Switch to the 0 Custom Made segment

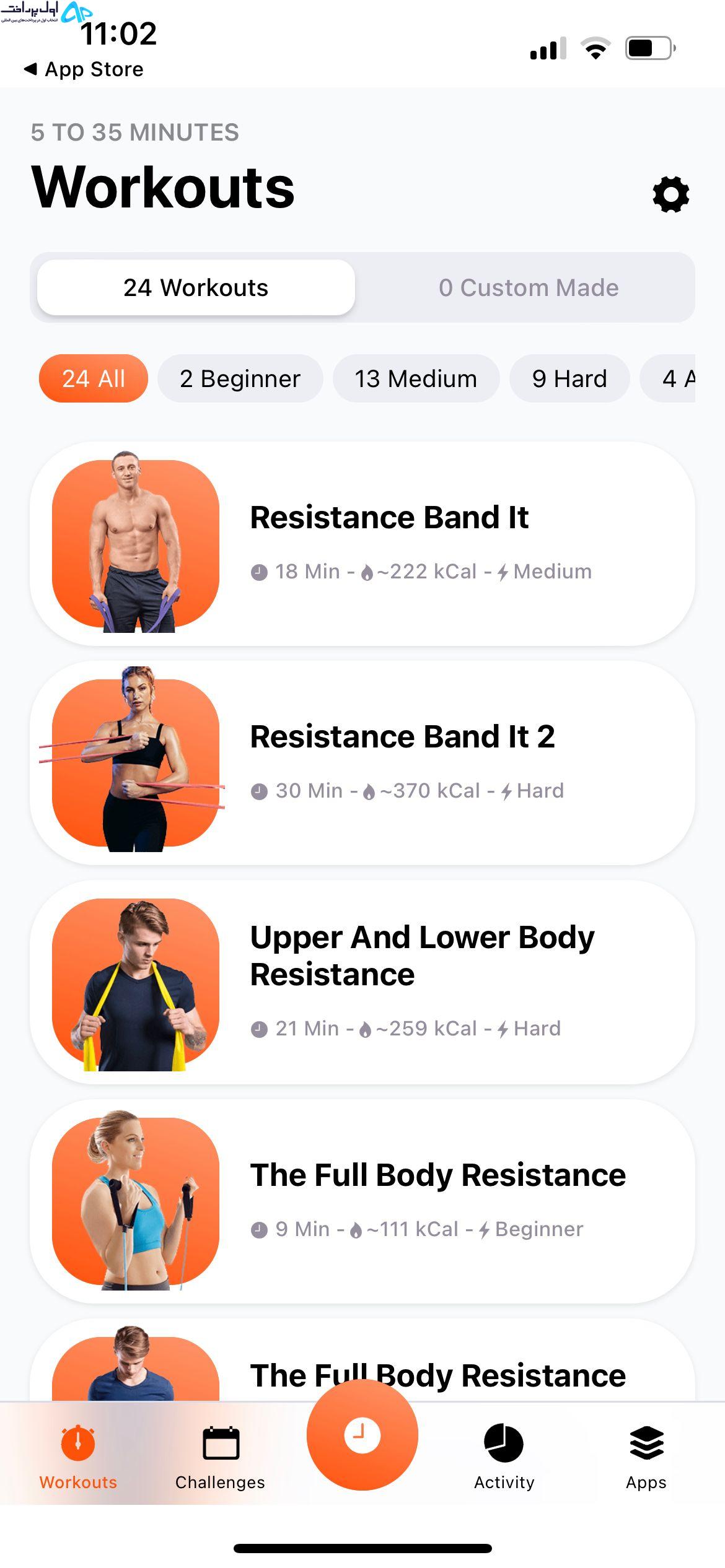click(x=529, y=287)
